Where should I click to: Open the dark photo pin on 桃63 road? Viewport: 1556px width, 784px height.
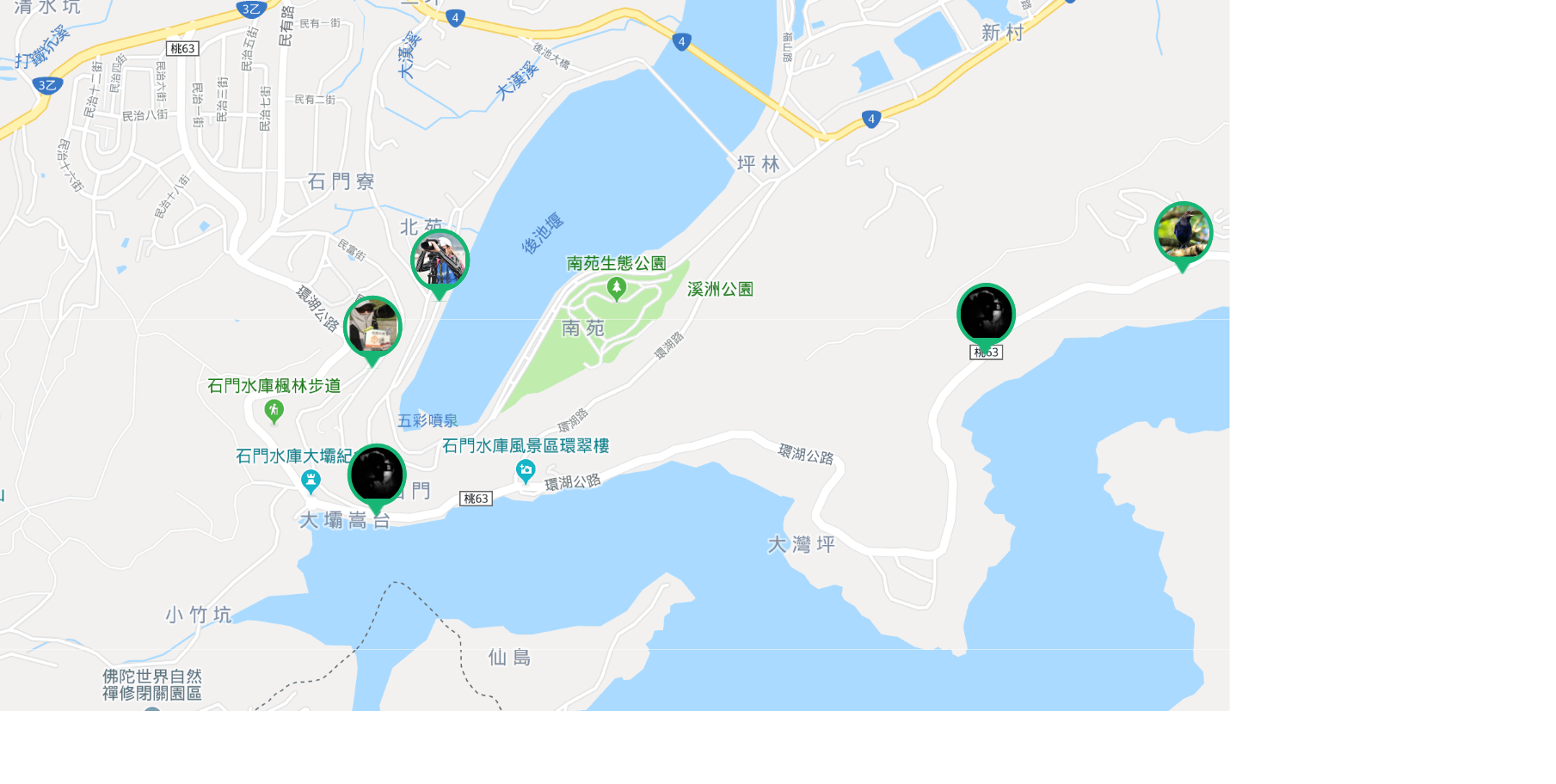pyautogui.click(x=986, y=315)
